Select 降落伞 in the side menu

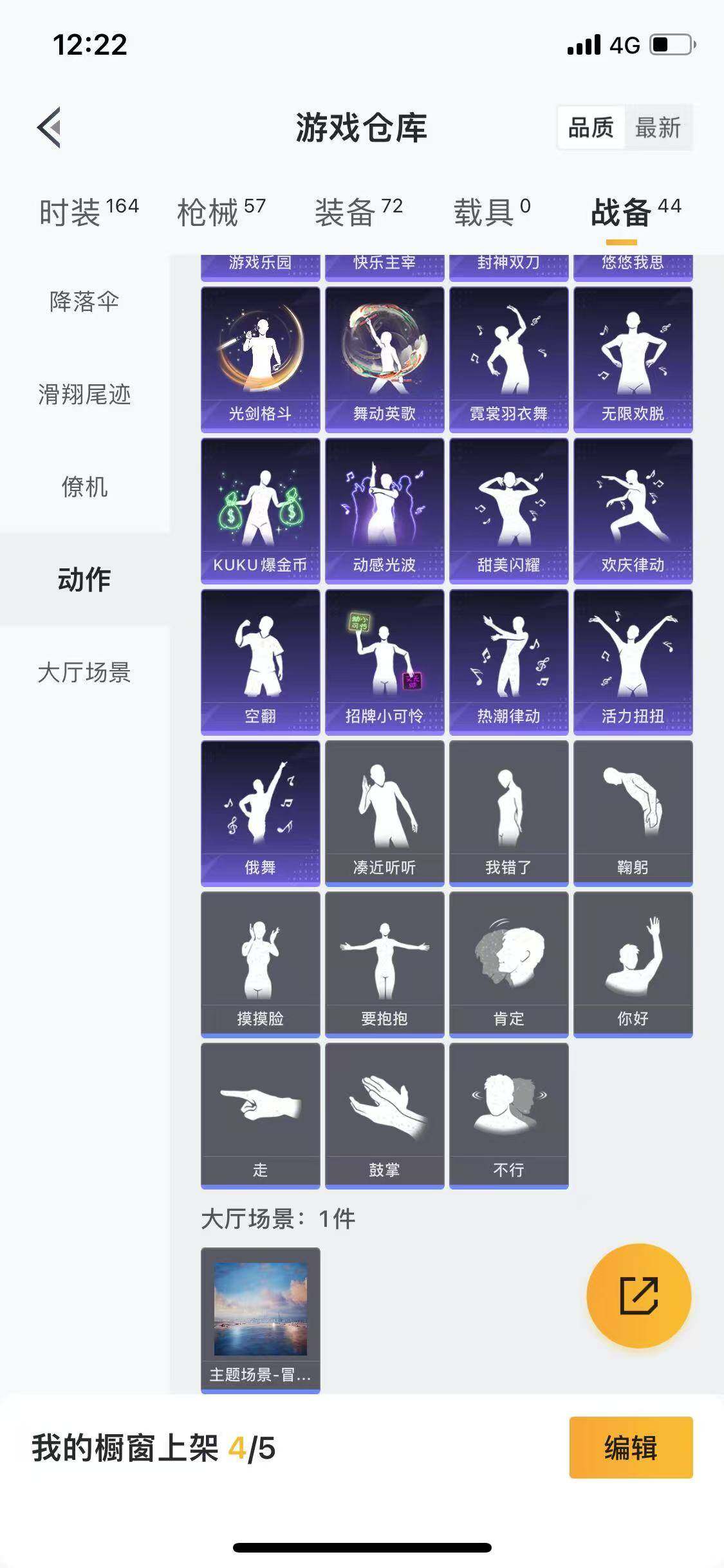84,301
